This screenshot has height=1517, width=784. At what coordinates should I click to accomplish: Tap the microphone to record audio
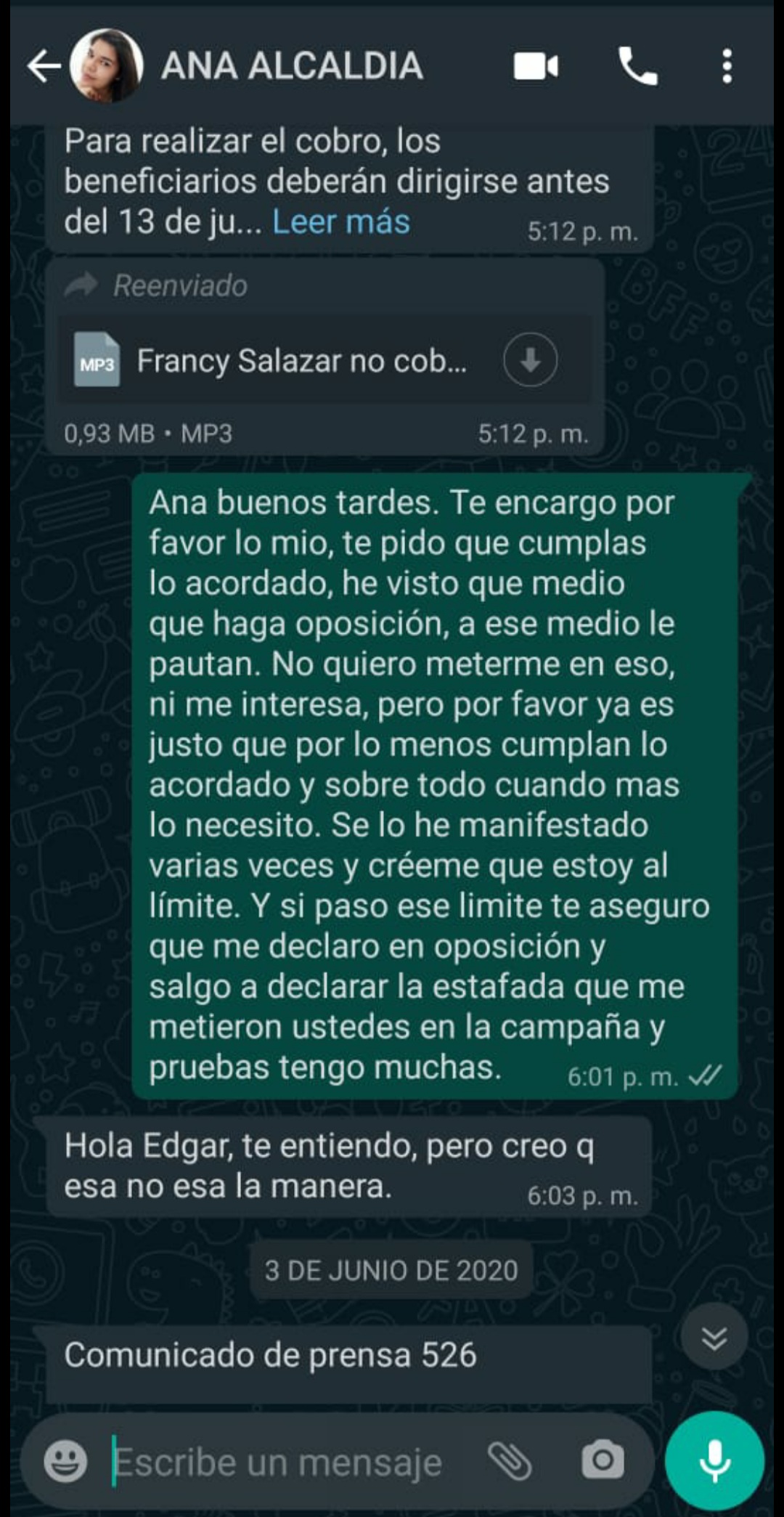click(714, 1461)
